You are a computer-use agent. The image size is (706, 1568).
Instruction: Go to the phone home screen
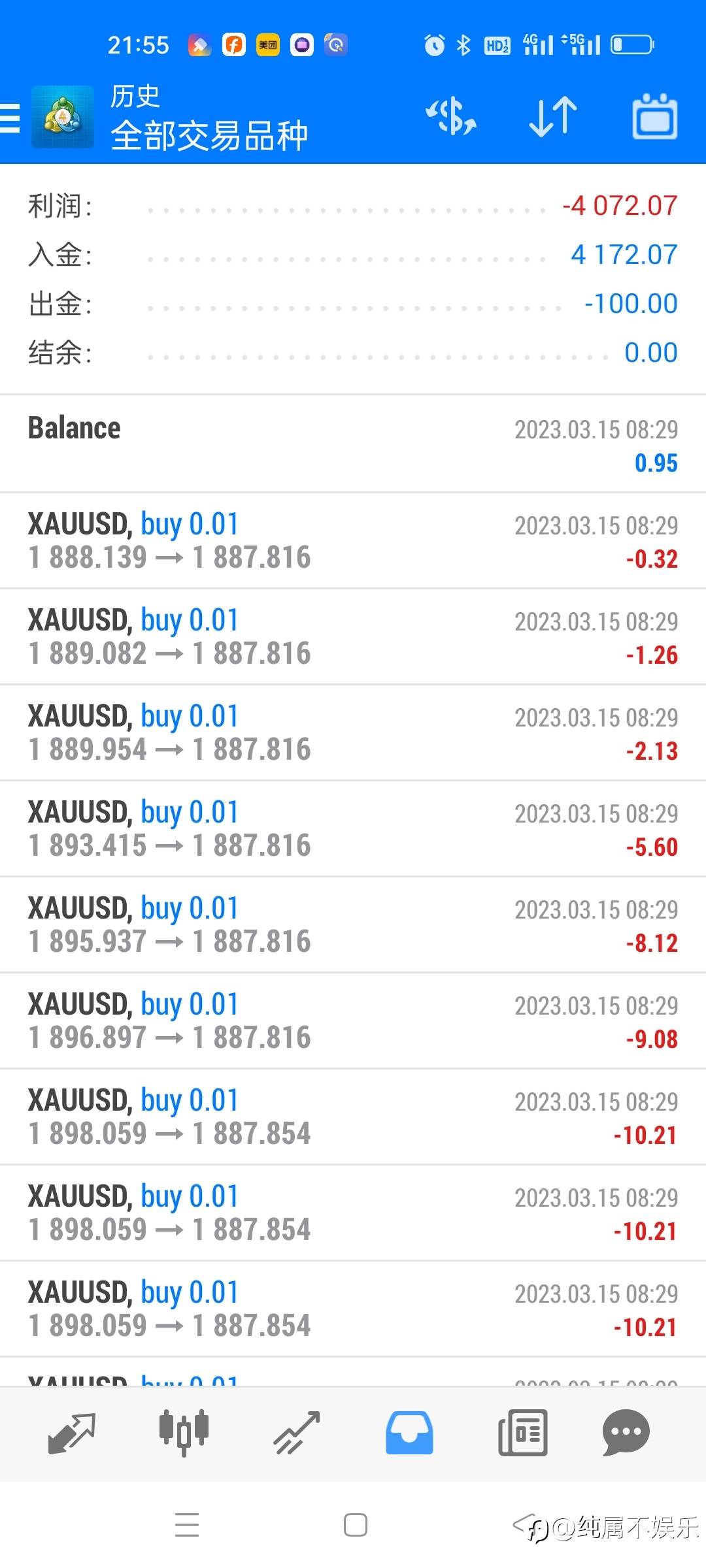coord(355,1526)
